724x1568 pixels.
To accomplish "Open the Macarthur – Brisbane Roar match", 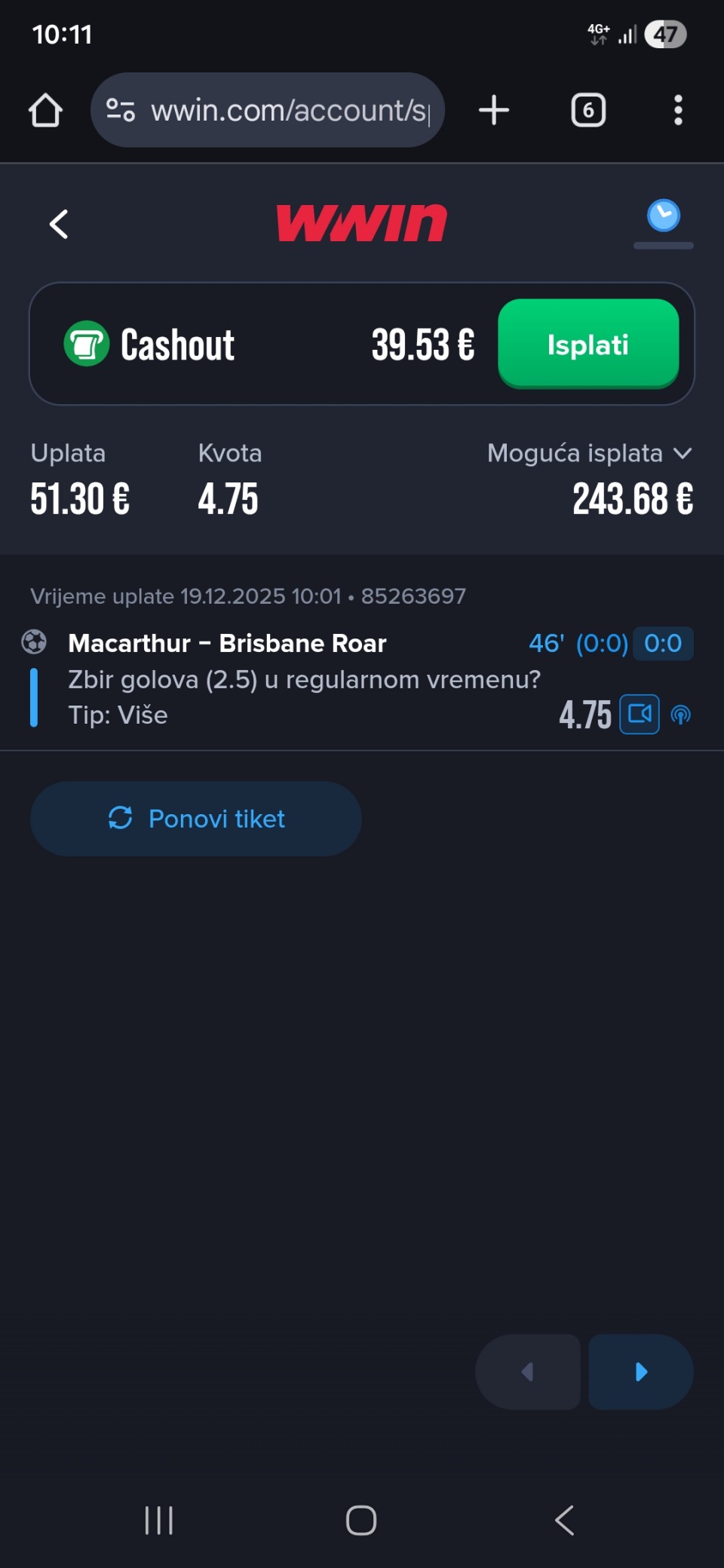I will [227, 643].
